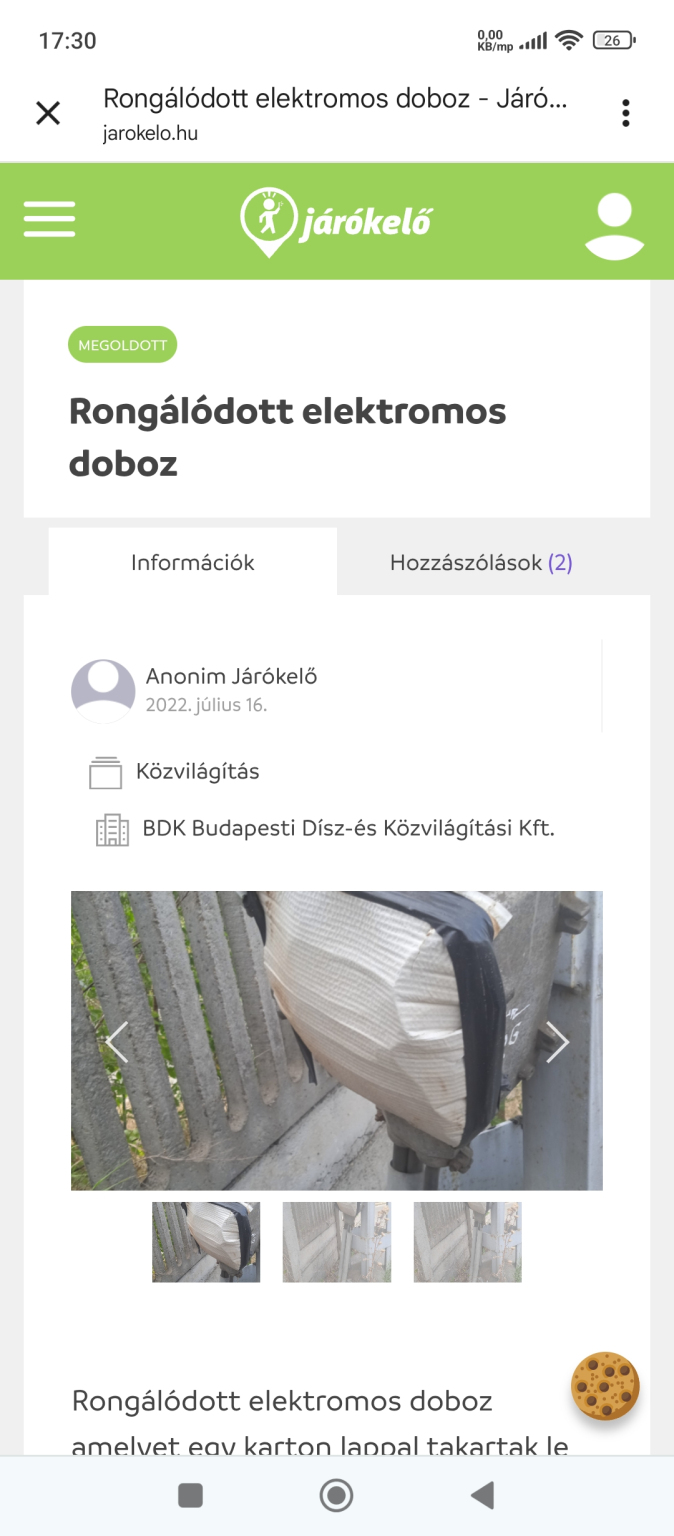674x1536 pixels.
Task: Go to the Járókelő home logo
Action: (337, 221)
